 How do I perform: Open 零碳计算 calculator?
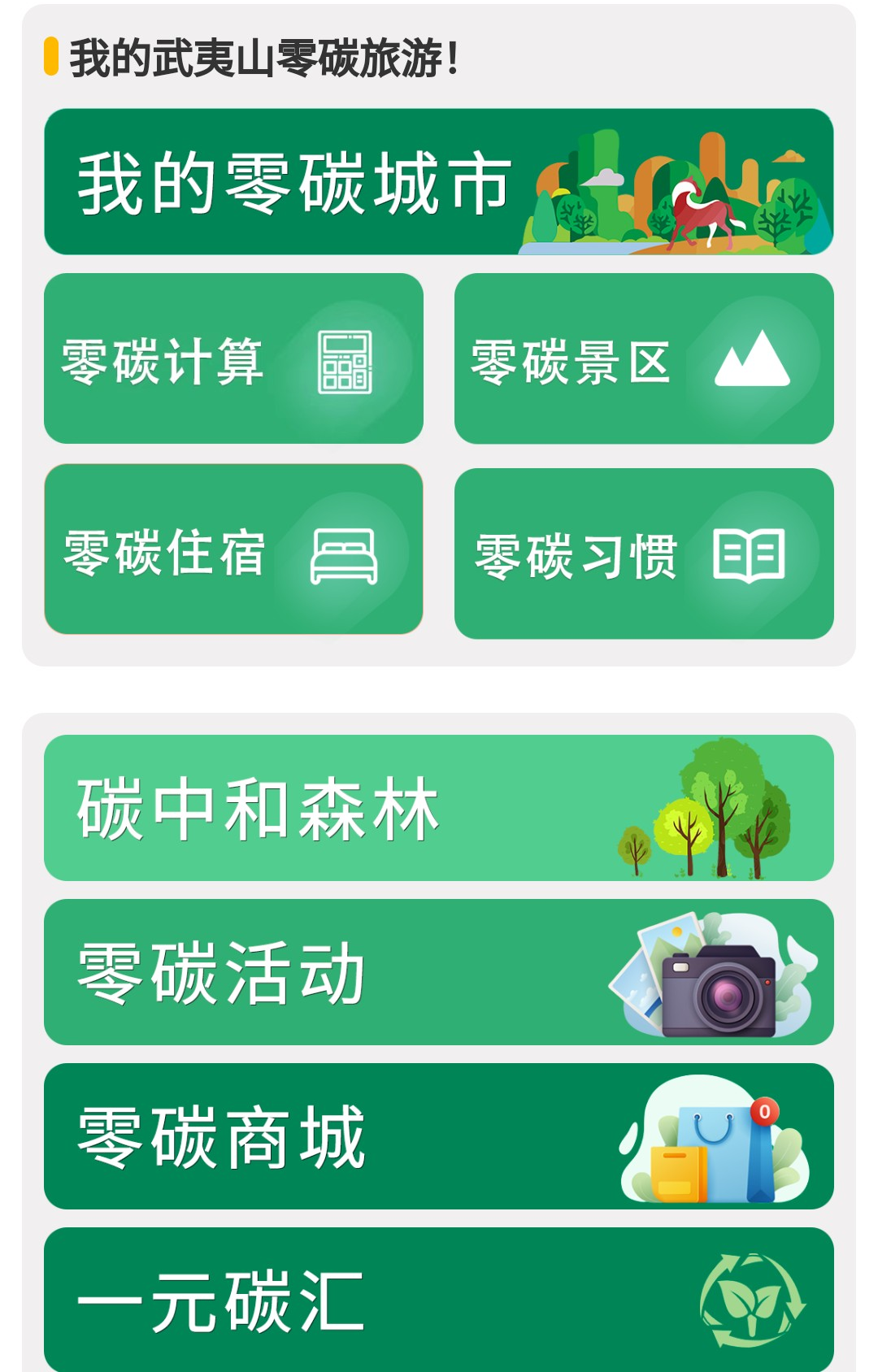pyautogui.click(x=233, y=358)
